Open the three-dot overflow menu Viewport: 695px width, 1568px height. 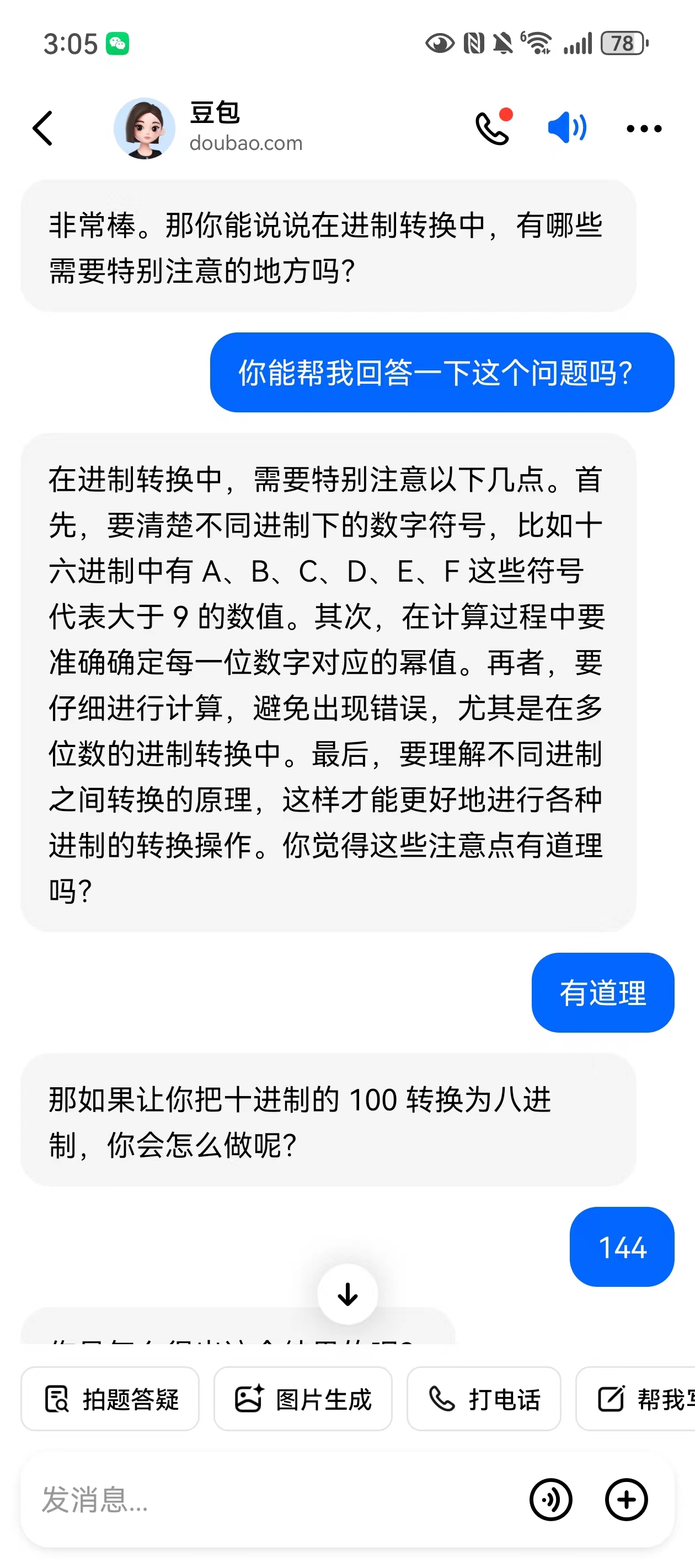[644, 128]
